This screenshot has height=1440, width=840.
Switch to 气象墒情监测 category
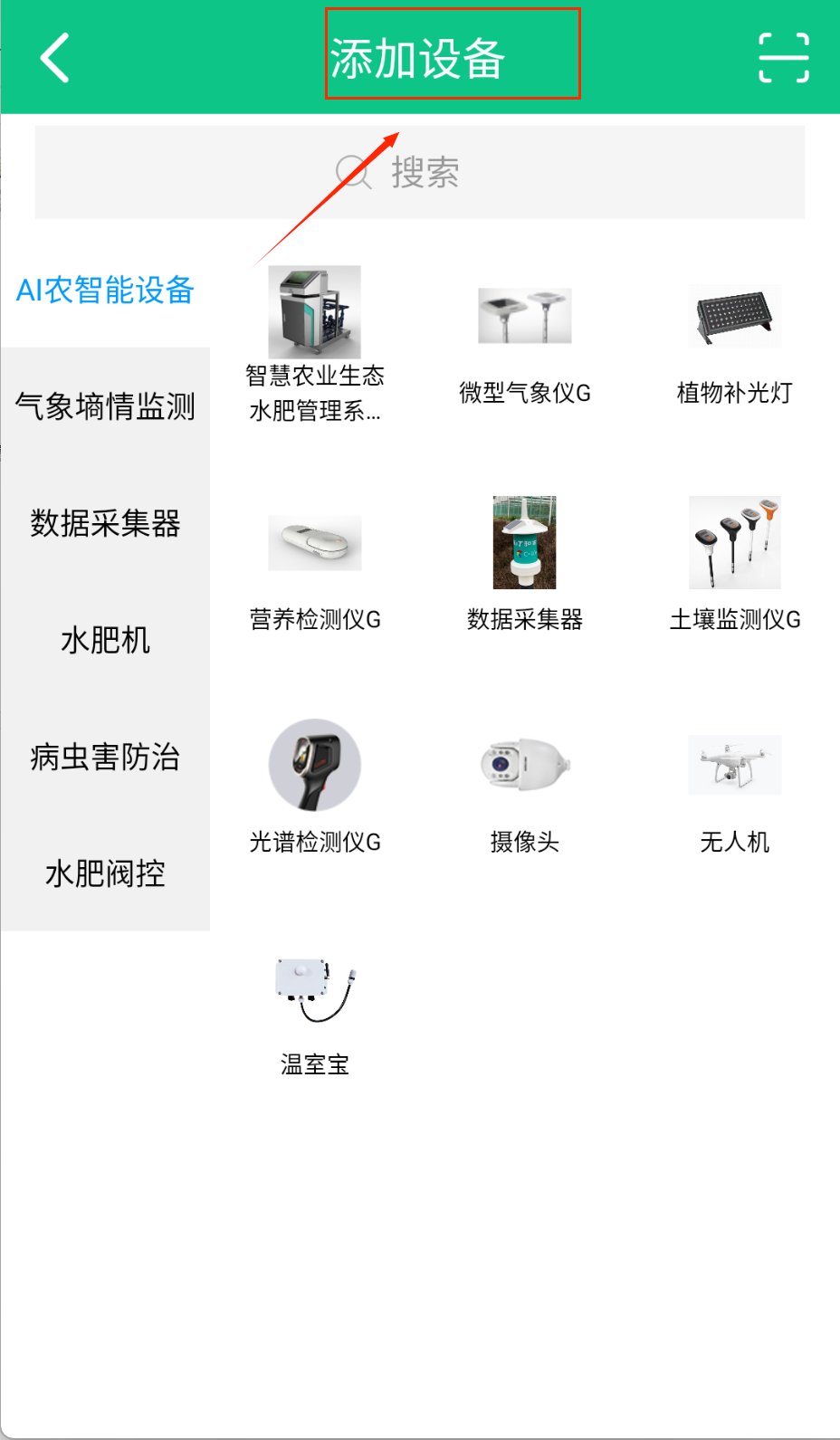(105, 406)
